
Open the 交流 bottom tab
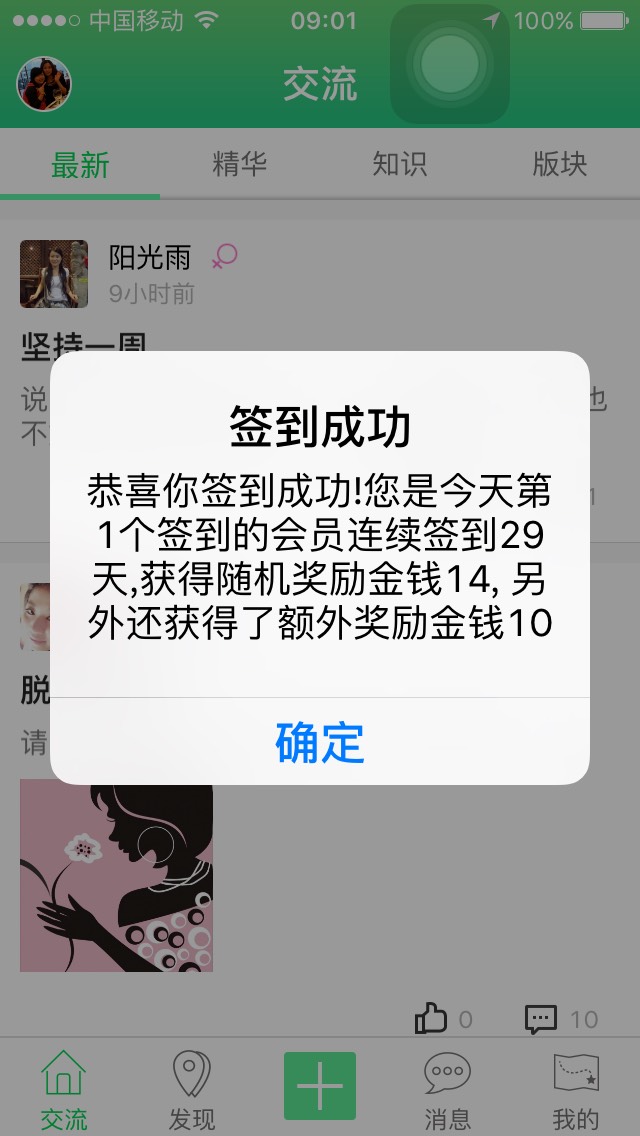click(x=64, y=1090)
